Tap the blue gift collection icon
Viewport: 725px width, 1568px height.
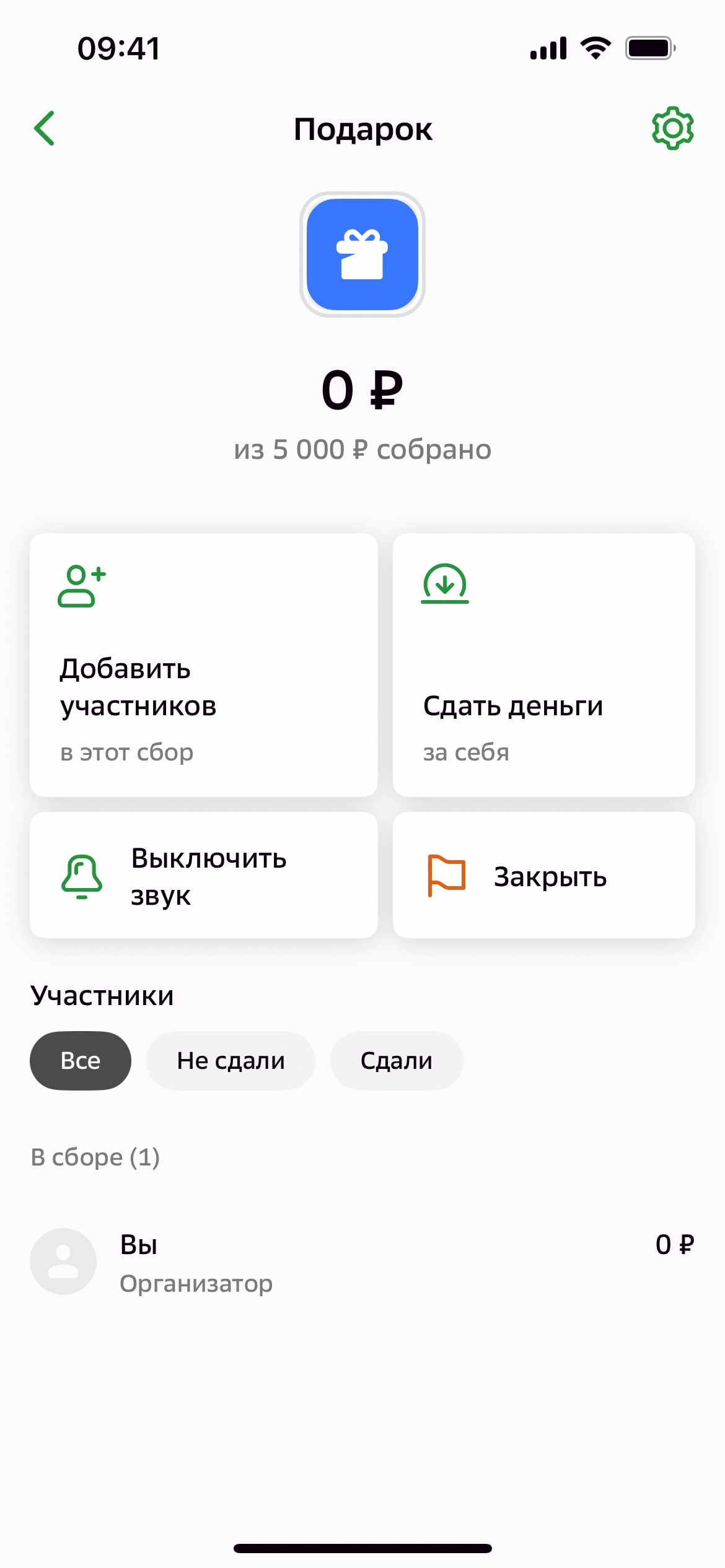pos(362,255)
